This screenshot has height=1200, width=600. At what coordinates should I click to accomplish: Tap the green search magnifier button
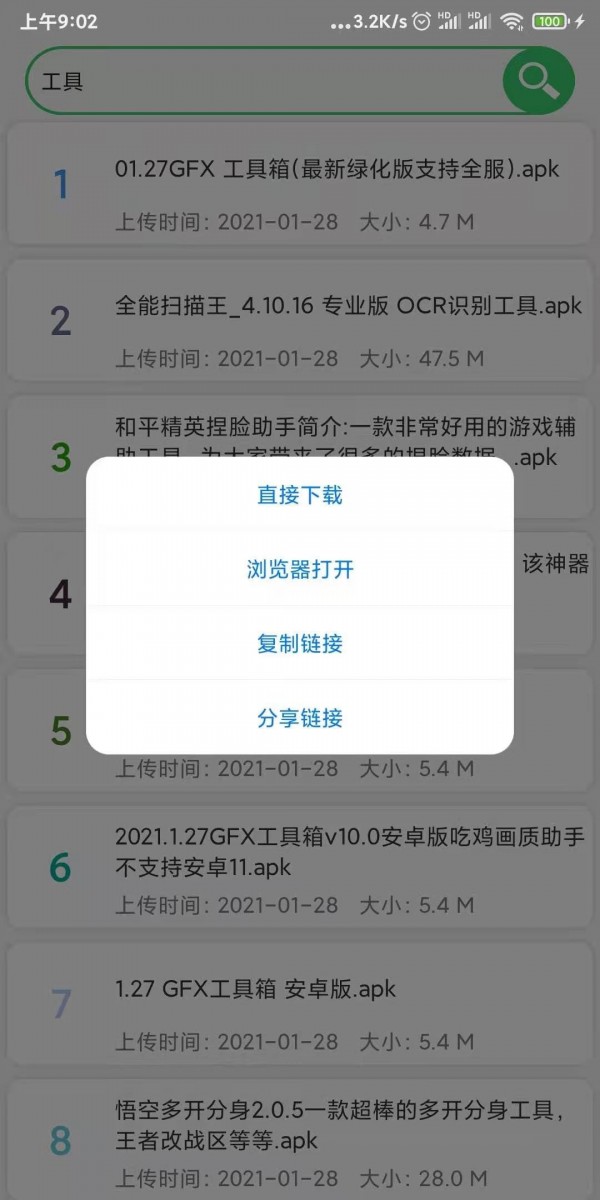click(x=539, y=81)
